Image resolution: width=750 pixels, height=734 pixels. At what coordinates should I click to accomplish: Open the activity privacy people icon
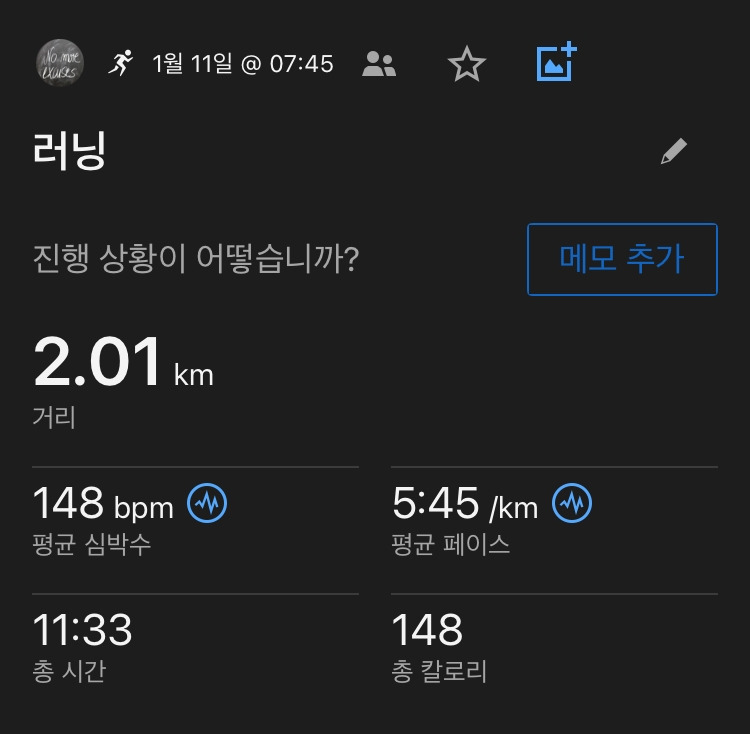(379, 65)
